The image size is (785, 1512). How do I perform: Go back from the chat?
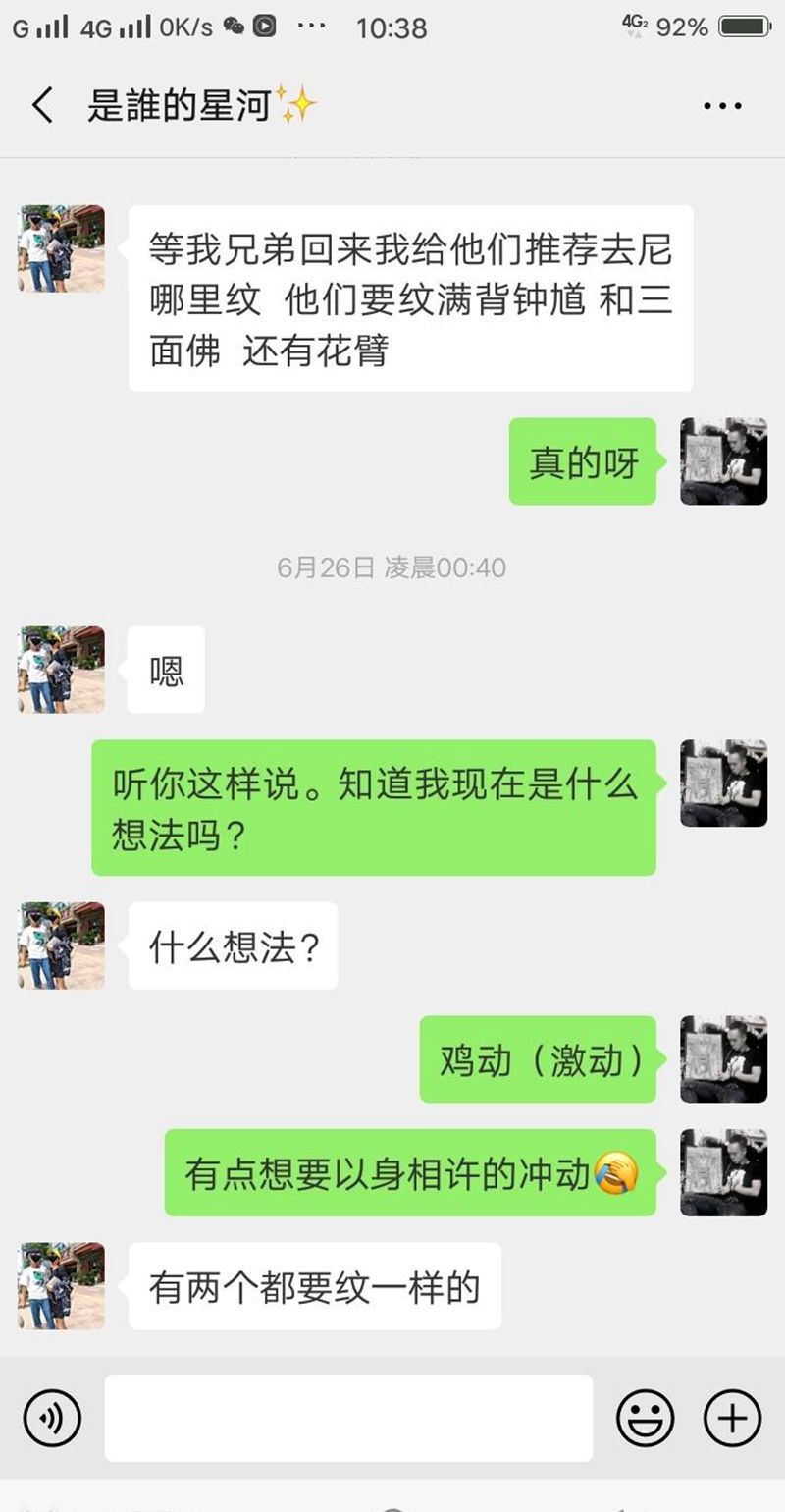pos(42,105)
